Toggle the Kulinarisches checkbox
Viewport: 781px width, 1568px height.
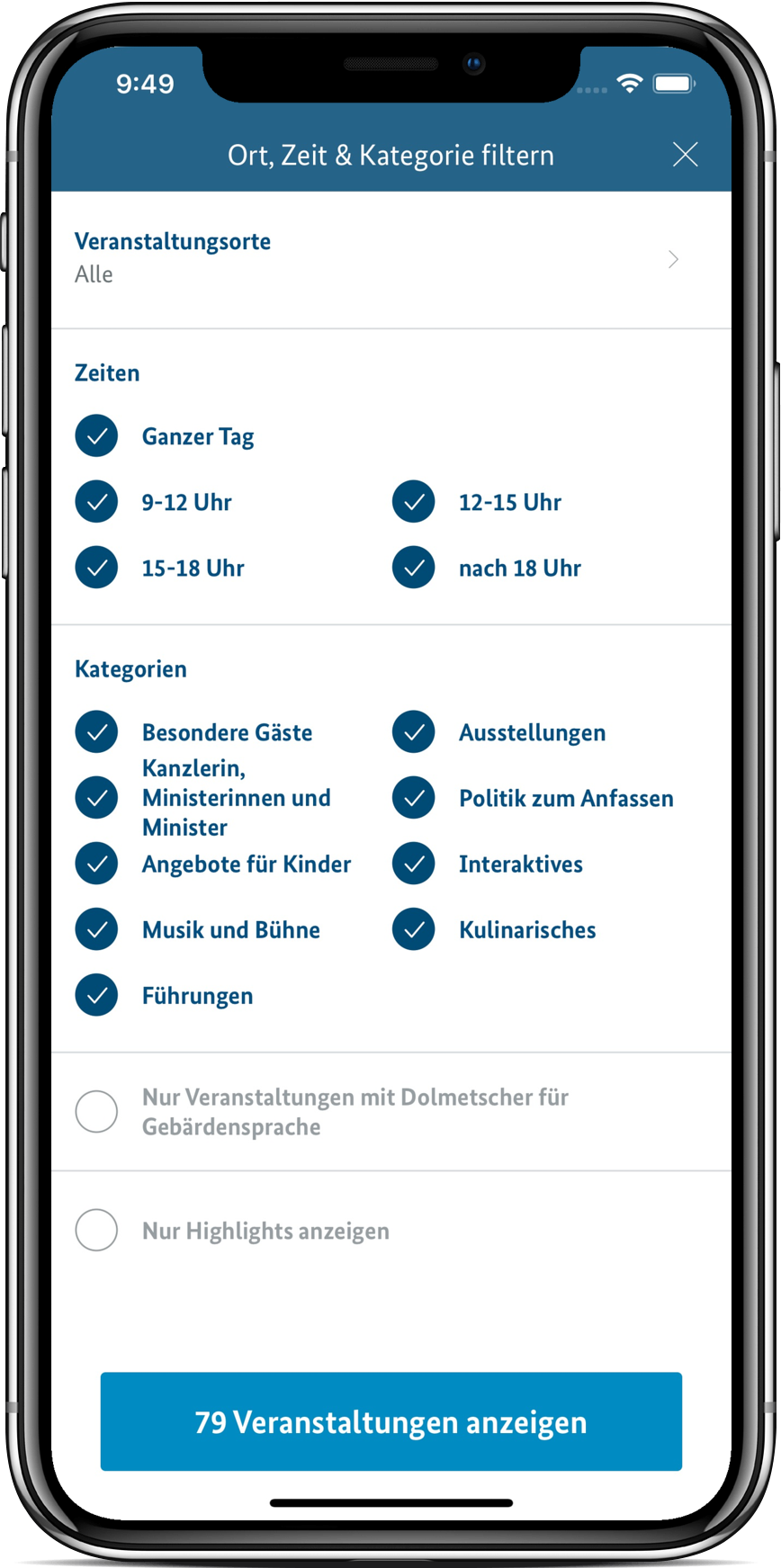tap(414, 929)
